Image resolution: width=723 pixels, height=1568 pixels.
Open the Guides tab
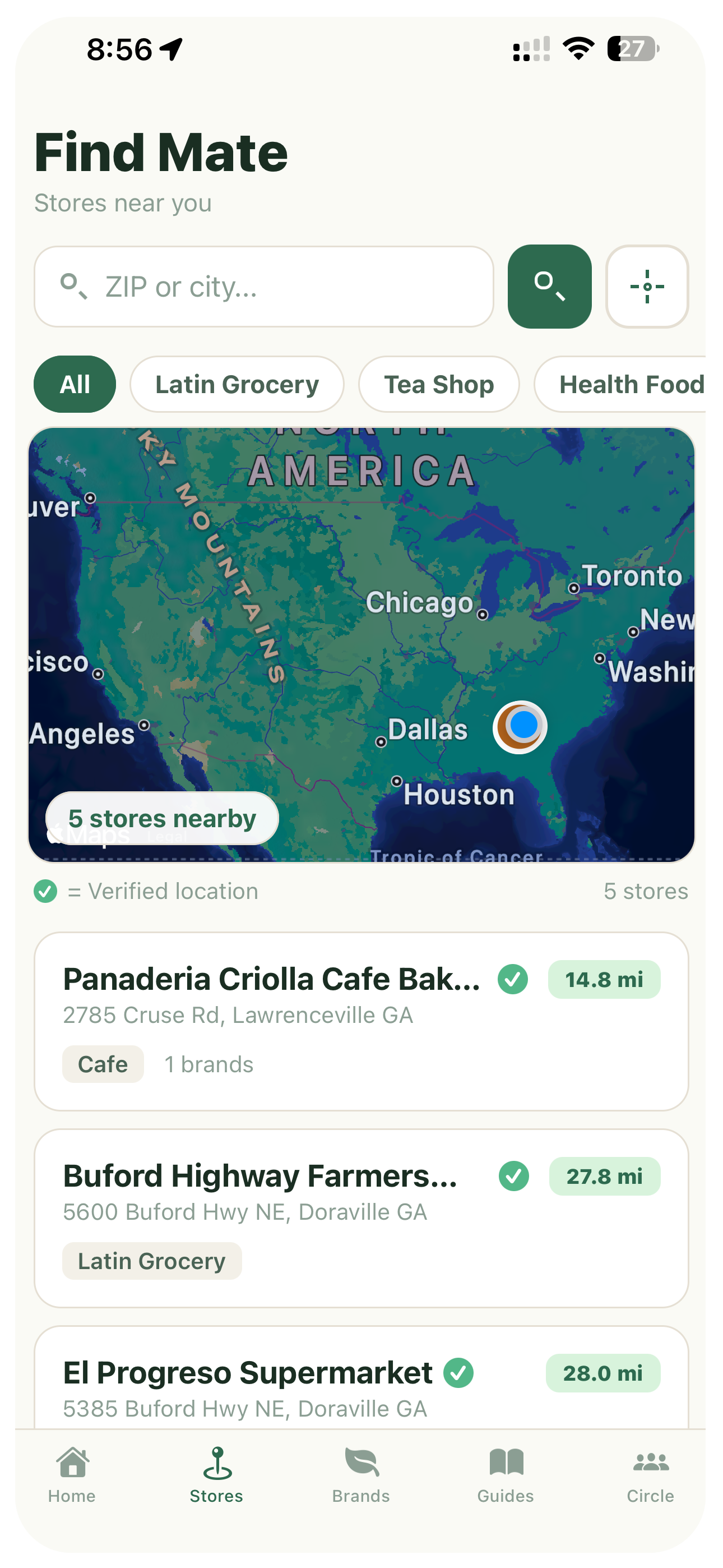[x=505, y=1474]
